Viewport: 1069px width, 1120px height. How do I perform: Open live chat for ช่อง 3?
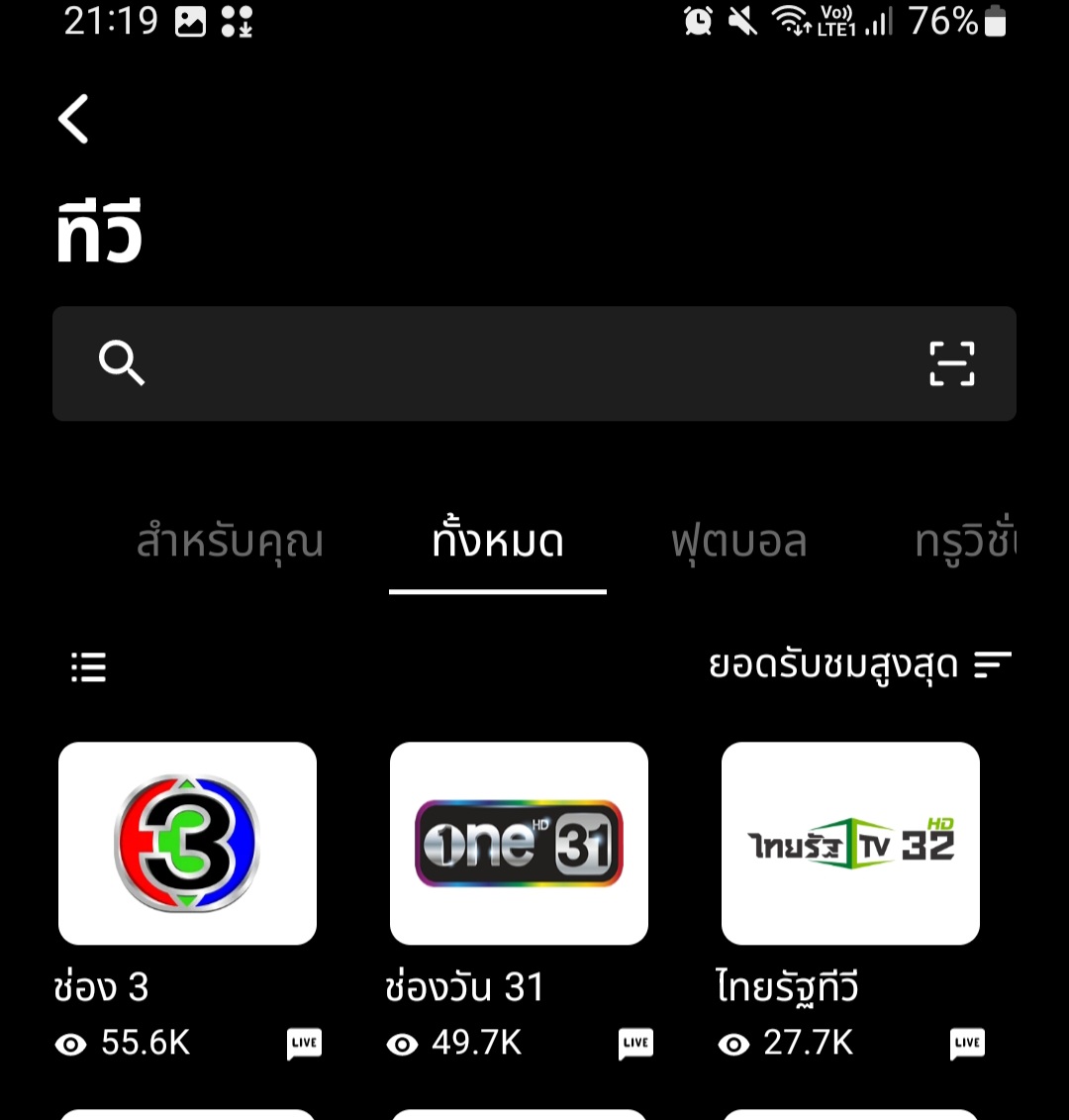pos(304,1043)
